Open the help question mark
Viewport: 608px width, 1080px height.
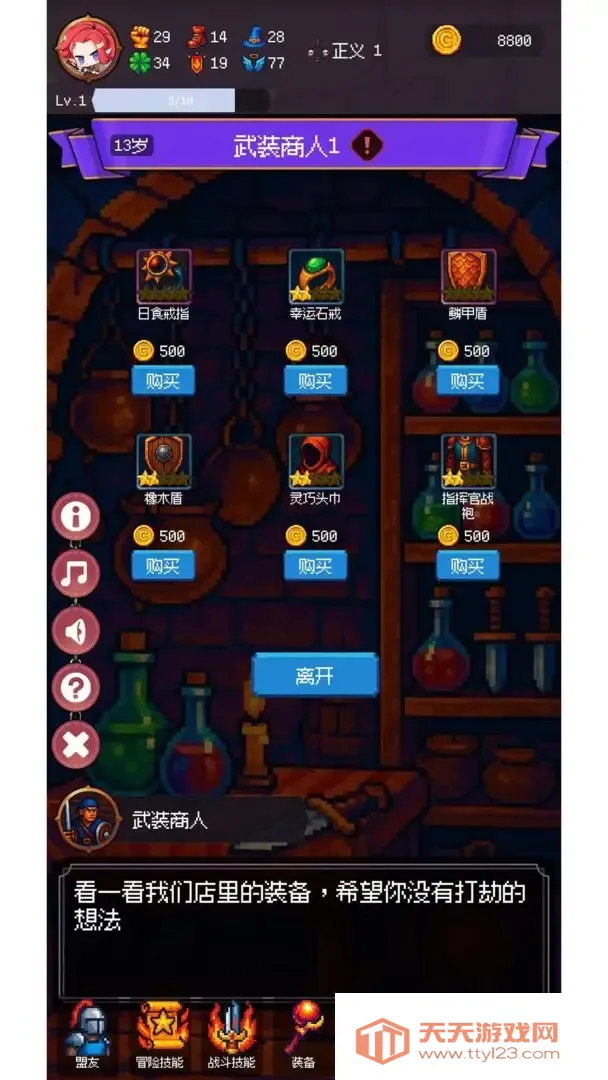pyautogui.click(x=76, y=688)
